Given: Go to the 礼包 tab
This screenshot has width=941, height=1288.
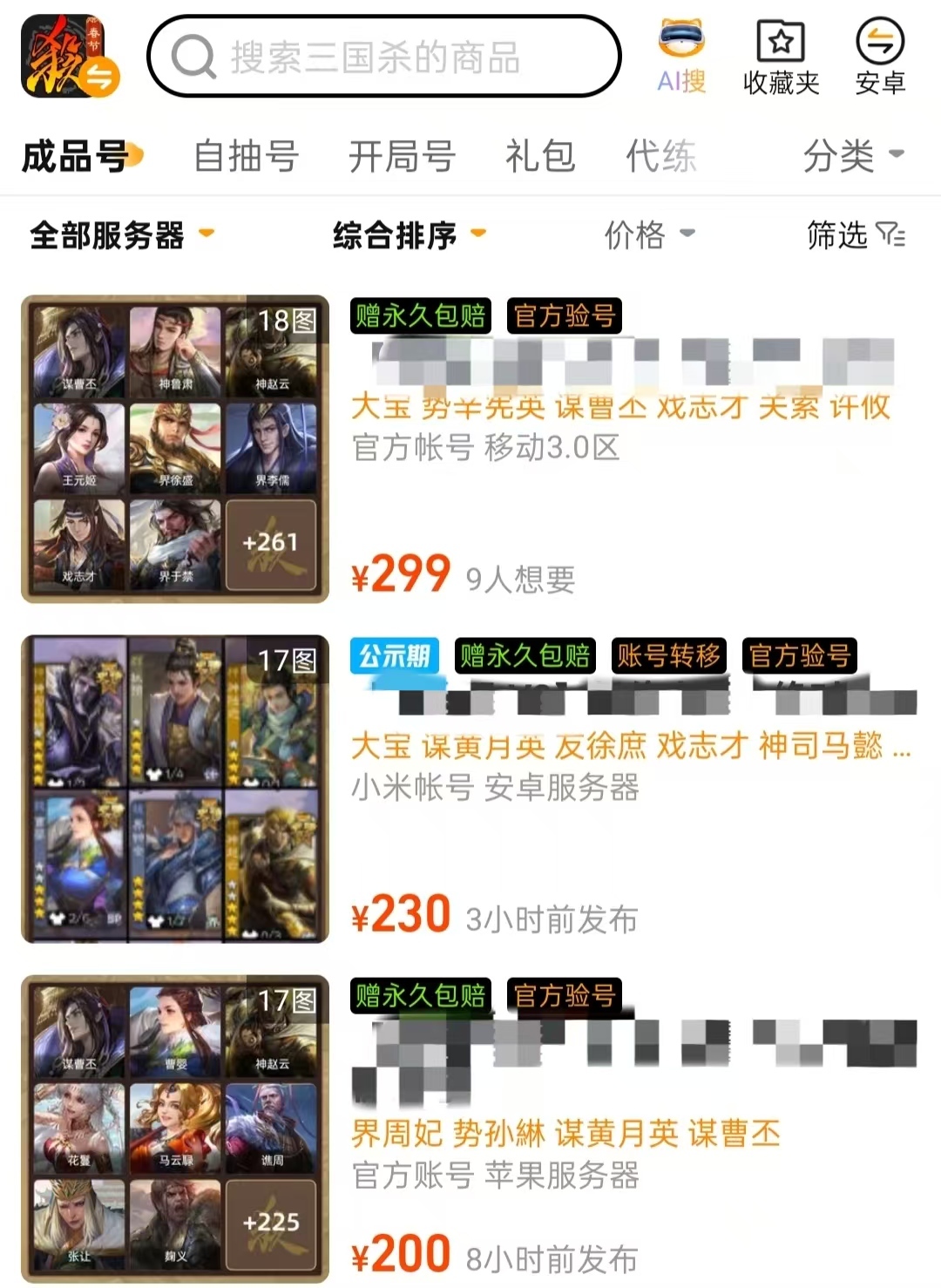Looking at the screenshot, I should pos(540,157).
